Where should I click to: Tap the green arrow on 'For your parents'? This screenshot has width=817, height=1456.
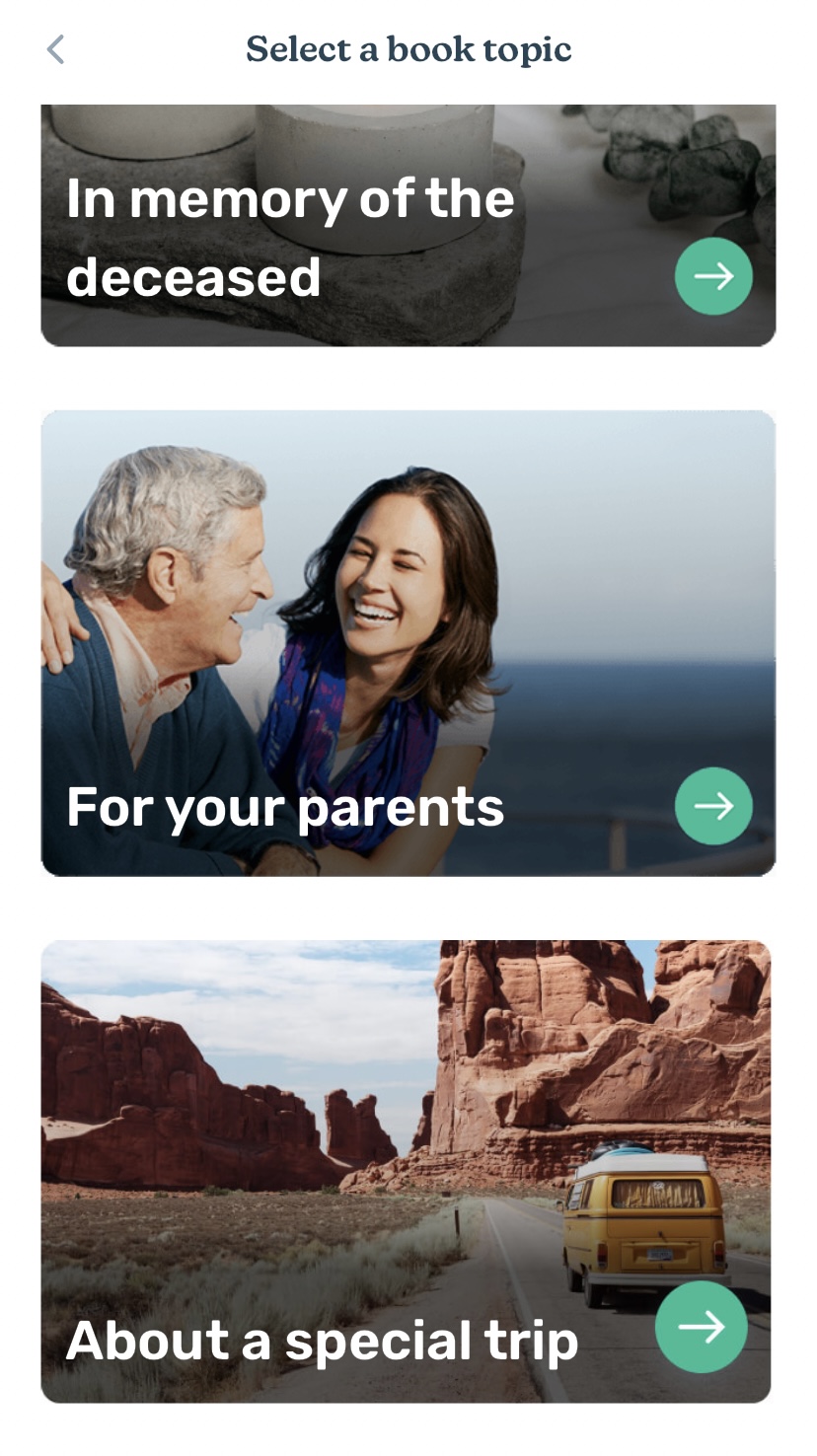(x=713, y=806)
